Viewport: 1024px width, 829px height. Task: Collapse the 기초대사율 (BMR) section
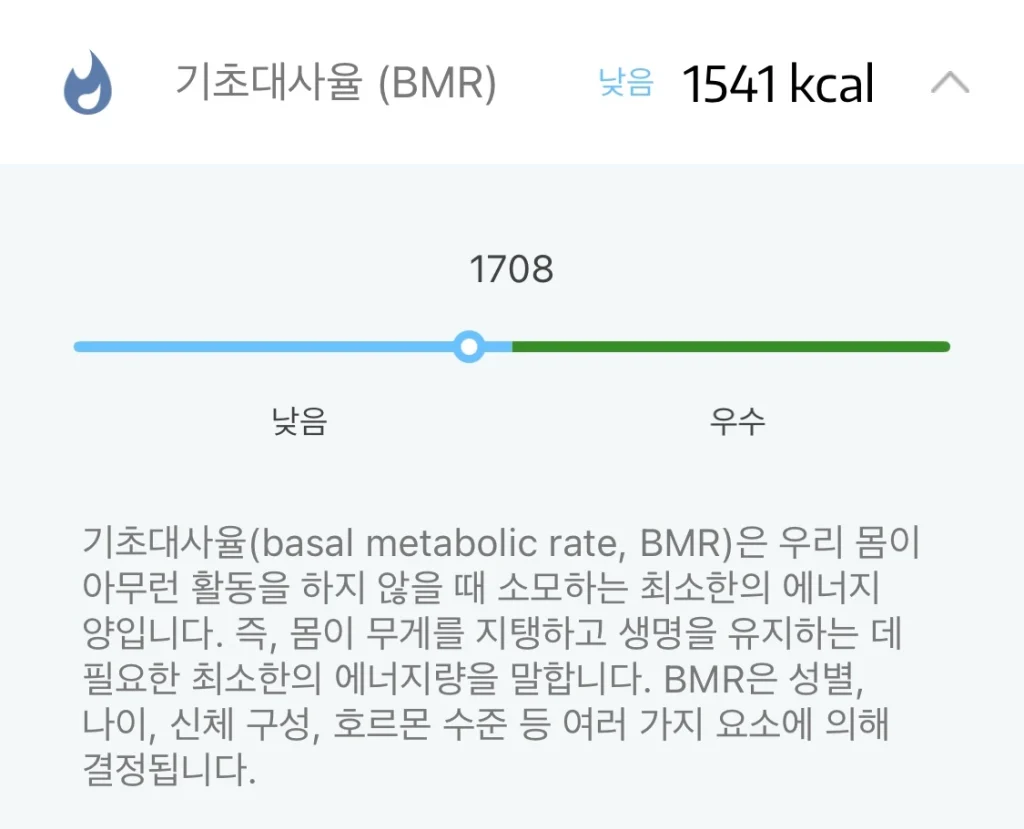949,83
